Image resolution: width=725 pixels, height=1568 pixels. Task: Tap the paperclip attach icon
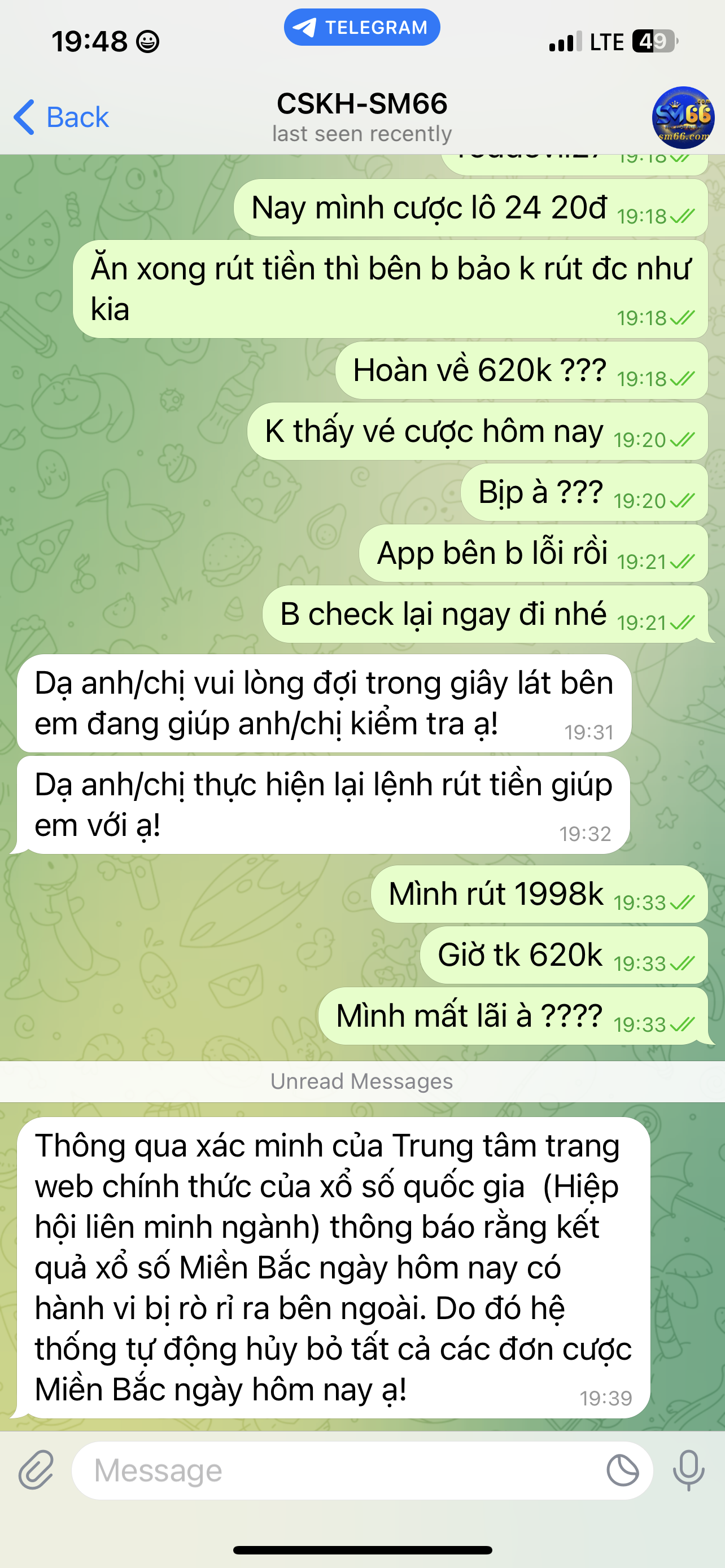(36, 1470)
